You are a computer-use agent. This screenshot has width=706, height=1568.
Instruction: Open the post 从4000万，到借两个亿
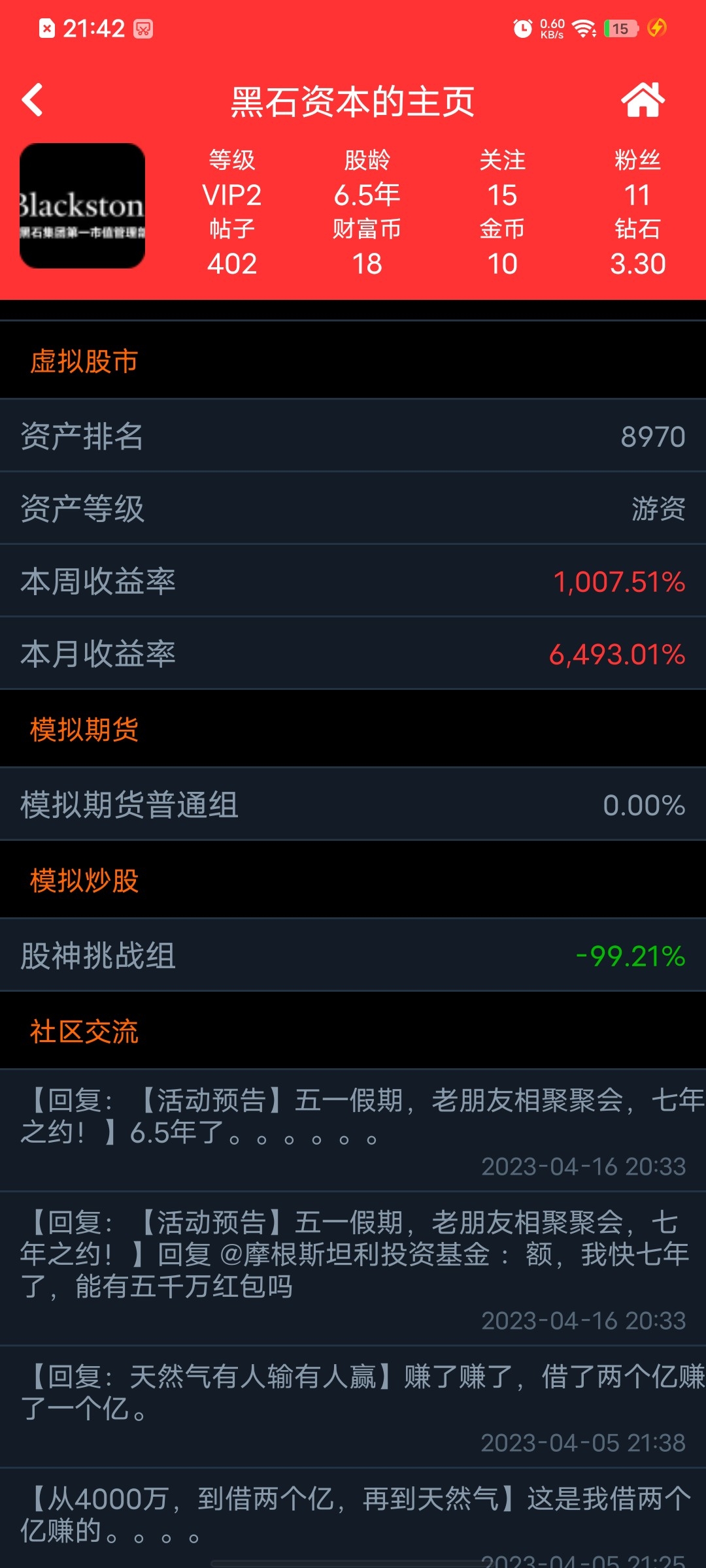(353, 1518)
